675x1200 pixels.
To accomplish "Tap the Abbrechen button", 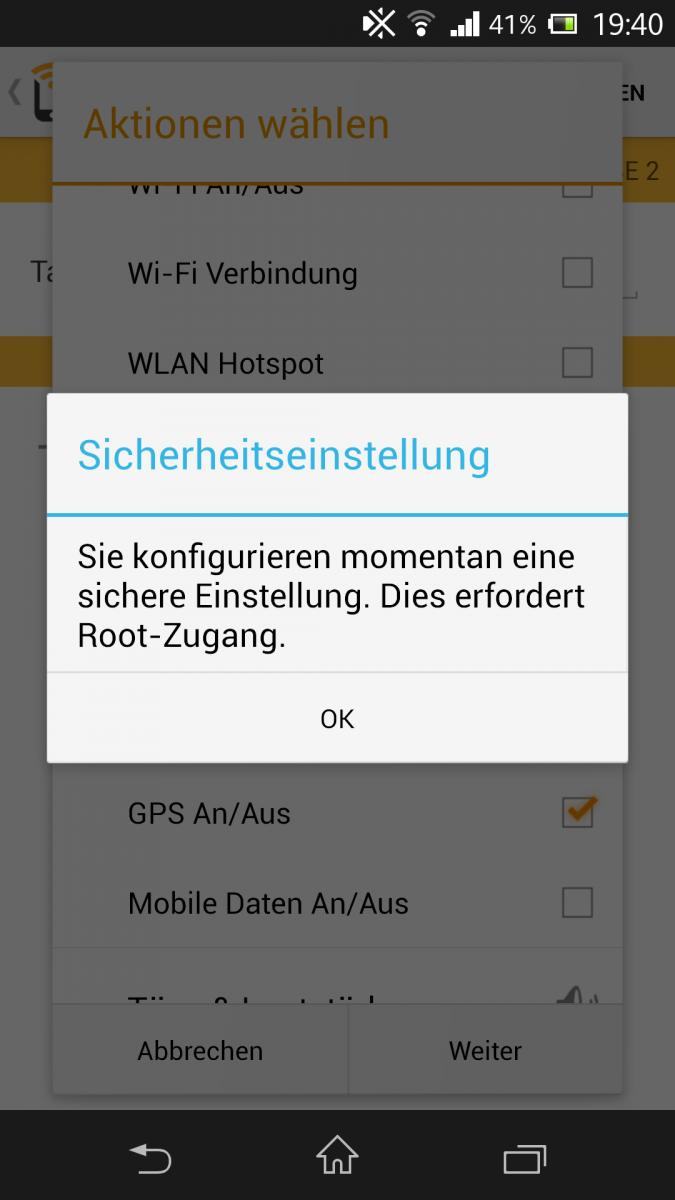I will [x=200, y=1051].
